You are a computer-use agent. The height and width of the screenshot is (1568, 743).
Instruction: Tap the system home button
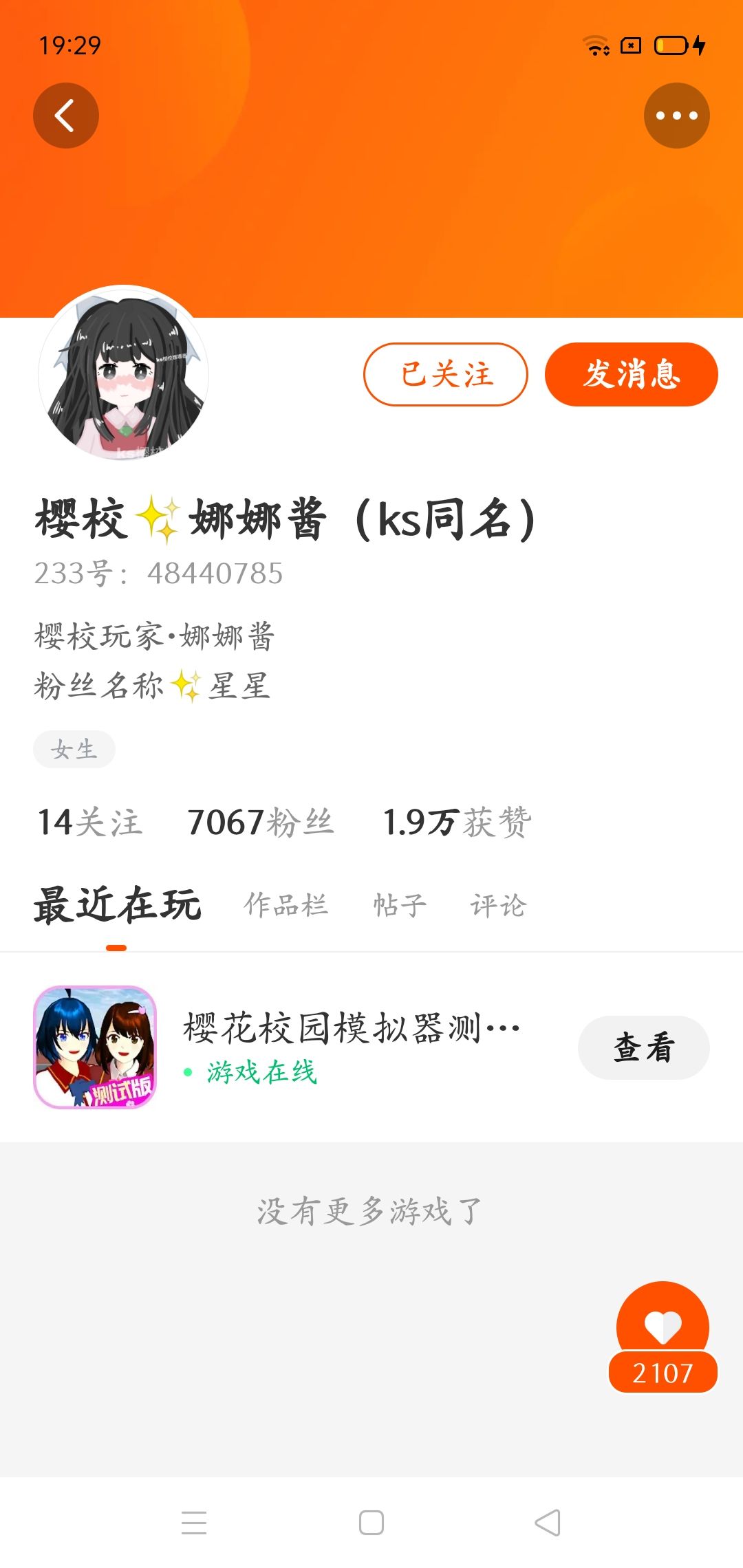click(x=371, y=1523)
